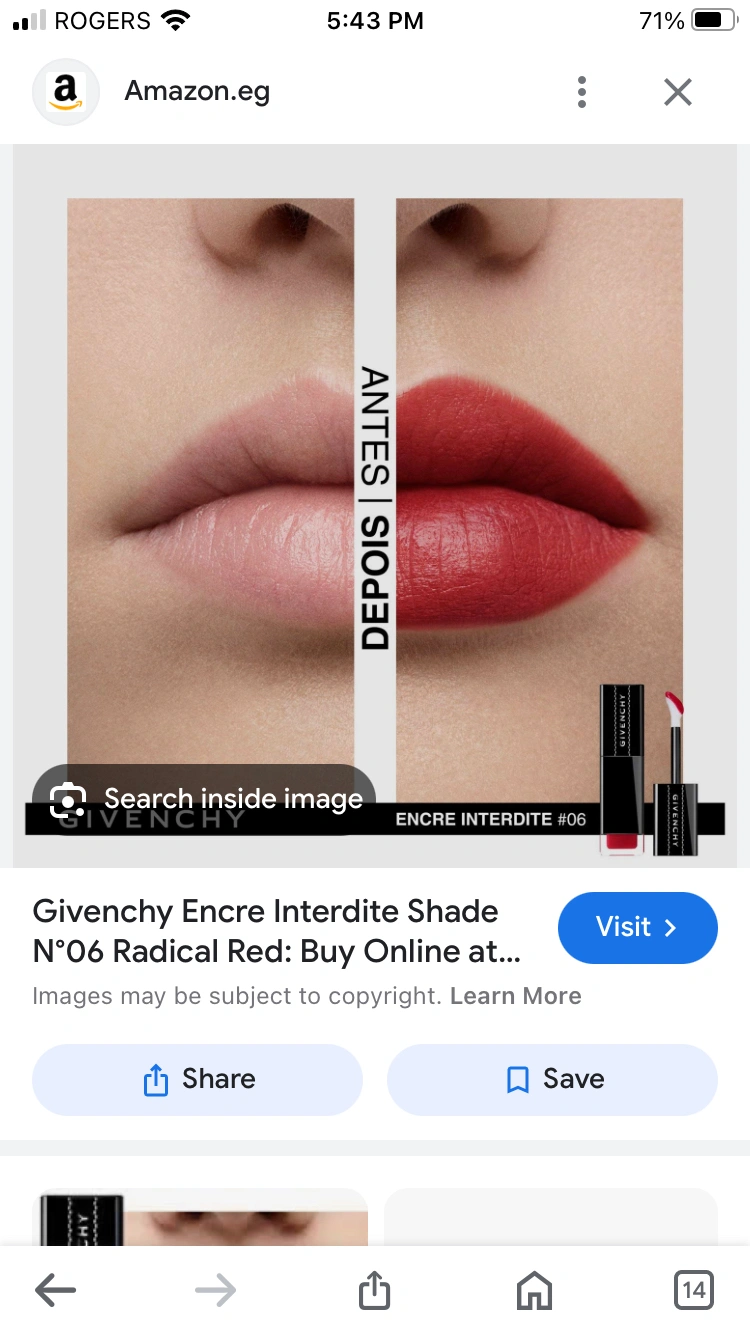Open the related image thumbnail below
The width and height of the screenshot is (750, 1334).
click(200, 1218)
